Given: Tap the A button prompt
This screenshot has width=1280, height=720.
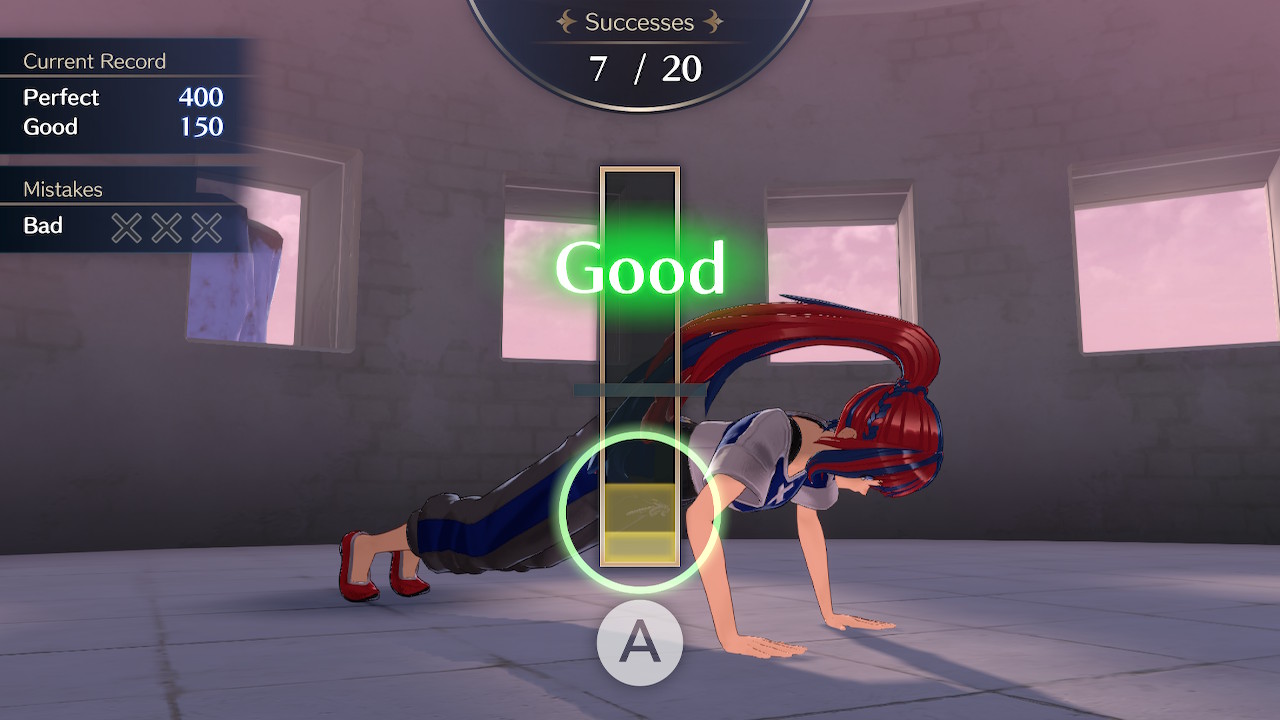Looking at the screenshot, I should [x=640, y=643].
